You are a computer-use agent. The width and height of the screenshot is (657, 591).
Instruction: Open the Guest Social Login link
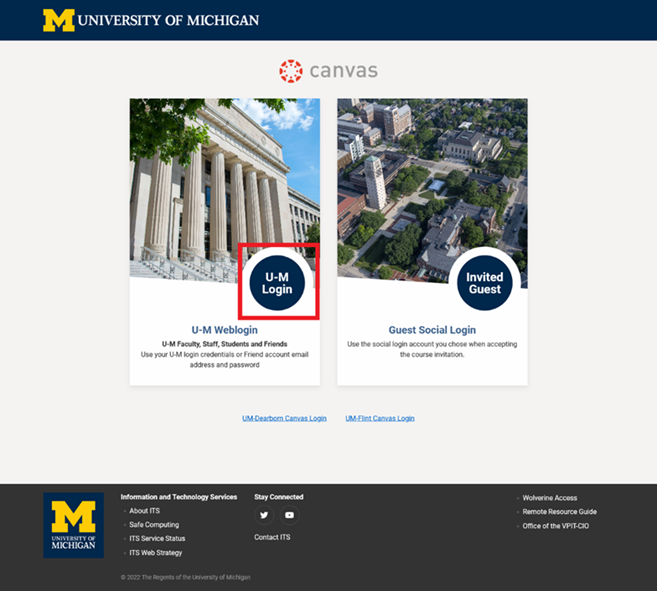432,330
